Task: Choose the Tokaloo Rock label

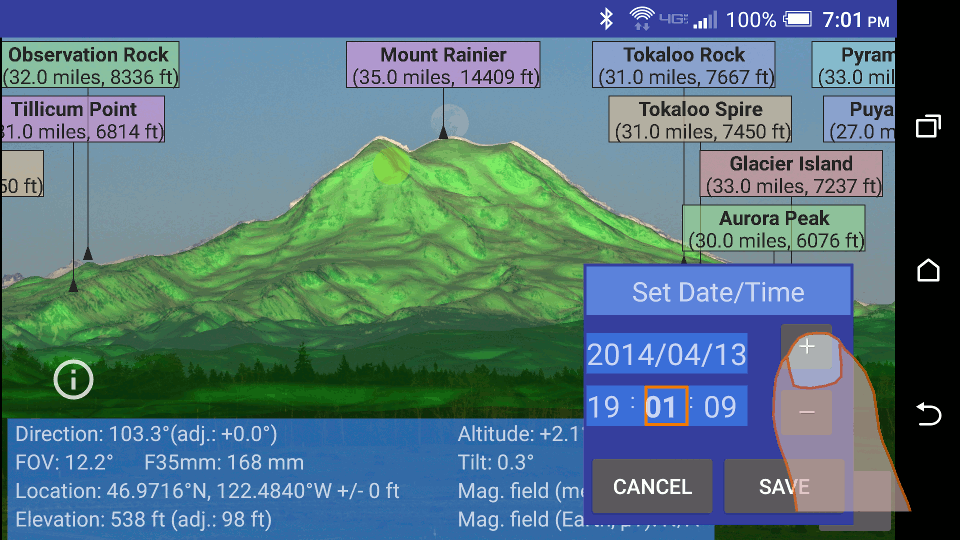Action: click(x=684, y=65)
